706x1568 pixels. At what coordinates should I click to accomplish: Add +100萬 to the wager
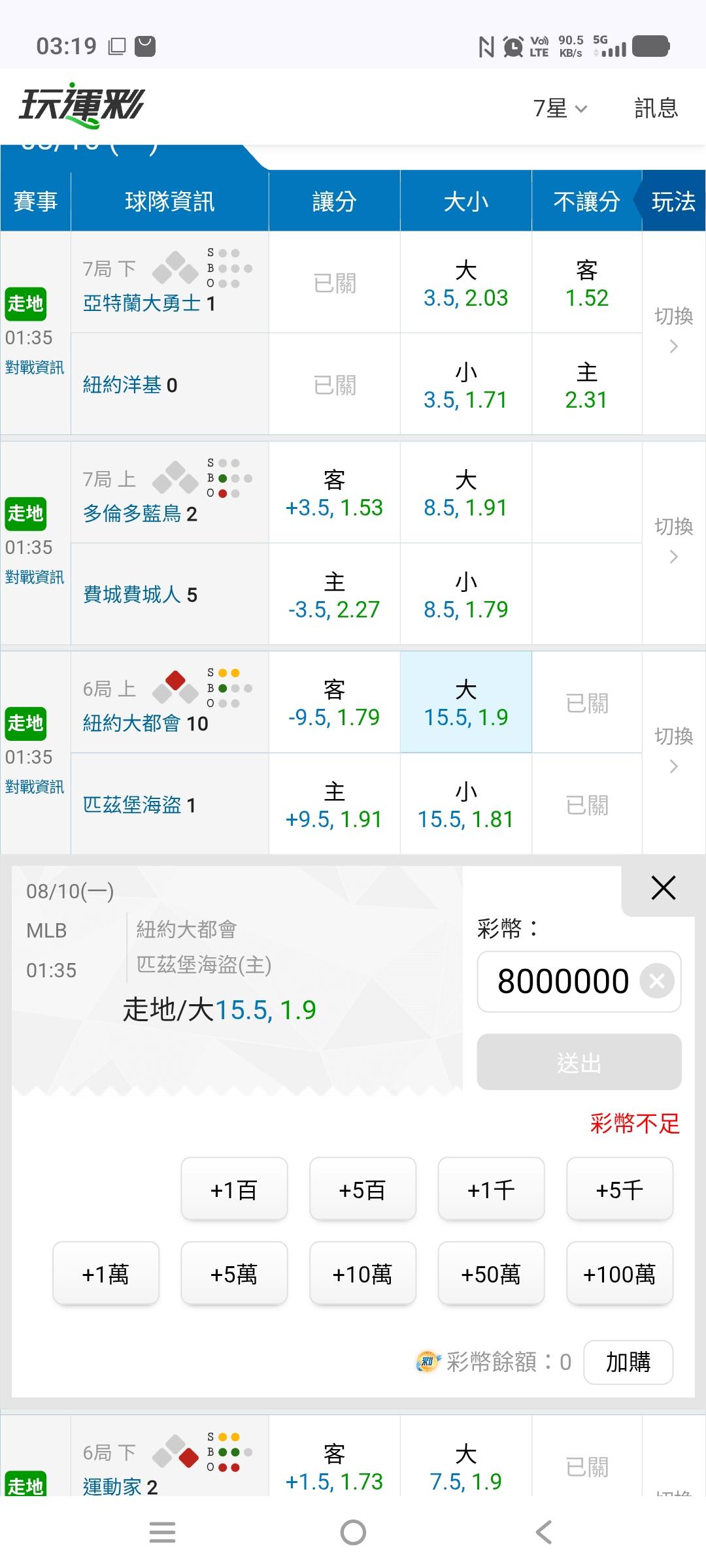[x=620, y=1274]
